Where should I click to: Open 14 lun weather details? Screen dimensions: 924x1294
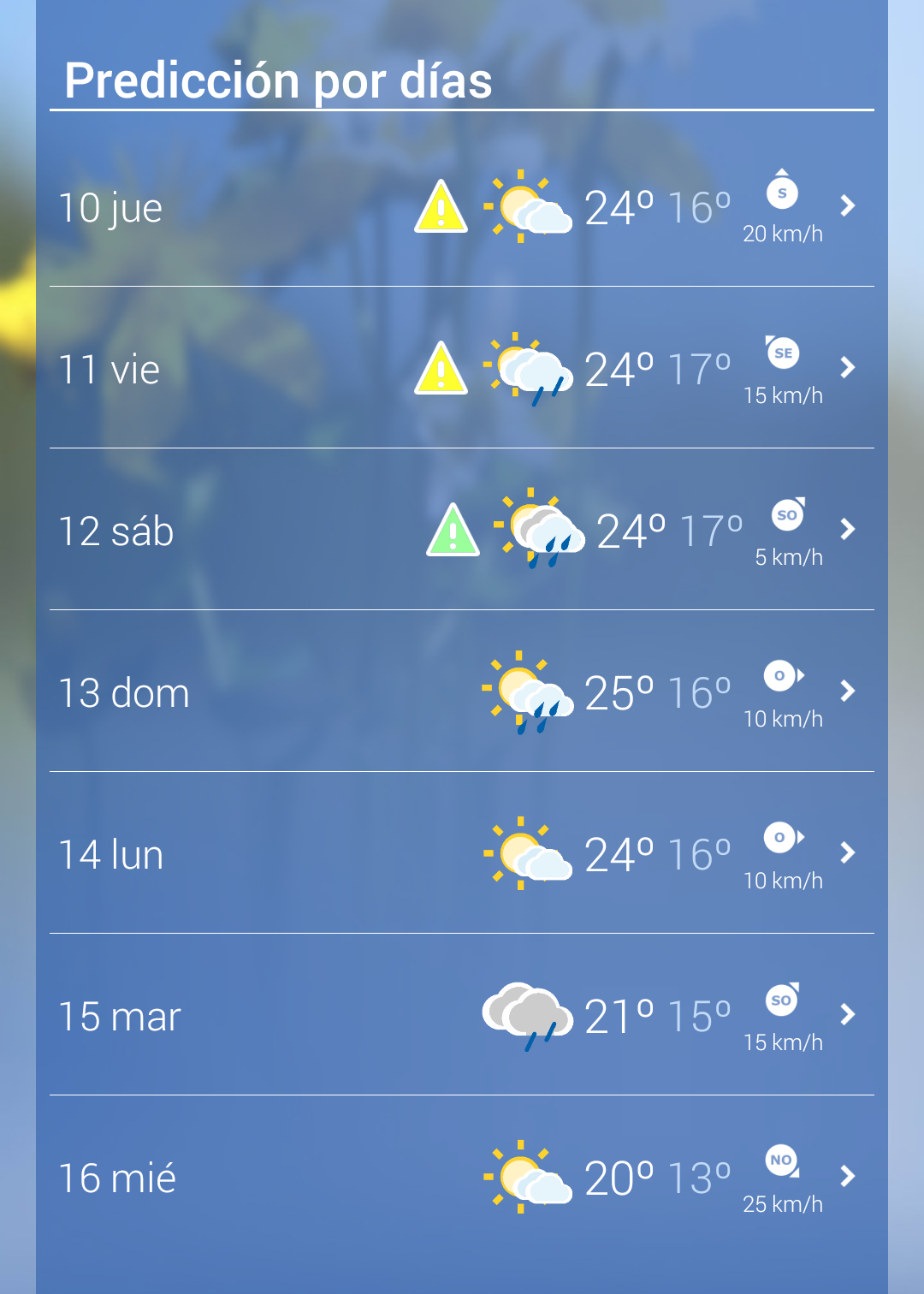(462, 854)
